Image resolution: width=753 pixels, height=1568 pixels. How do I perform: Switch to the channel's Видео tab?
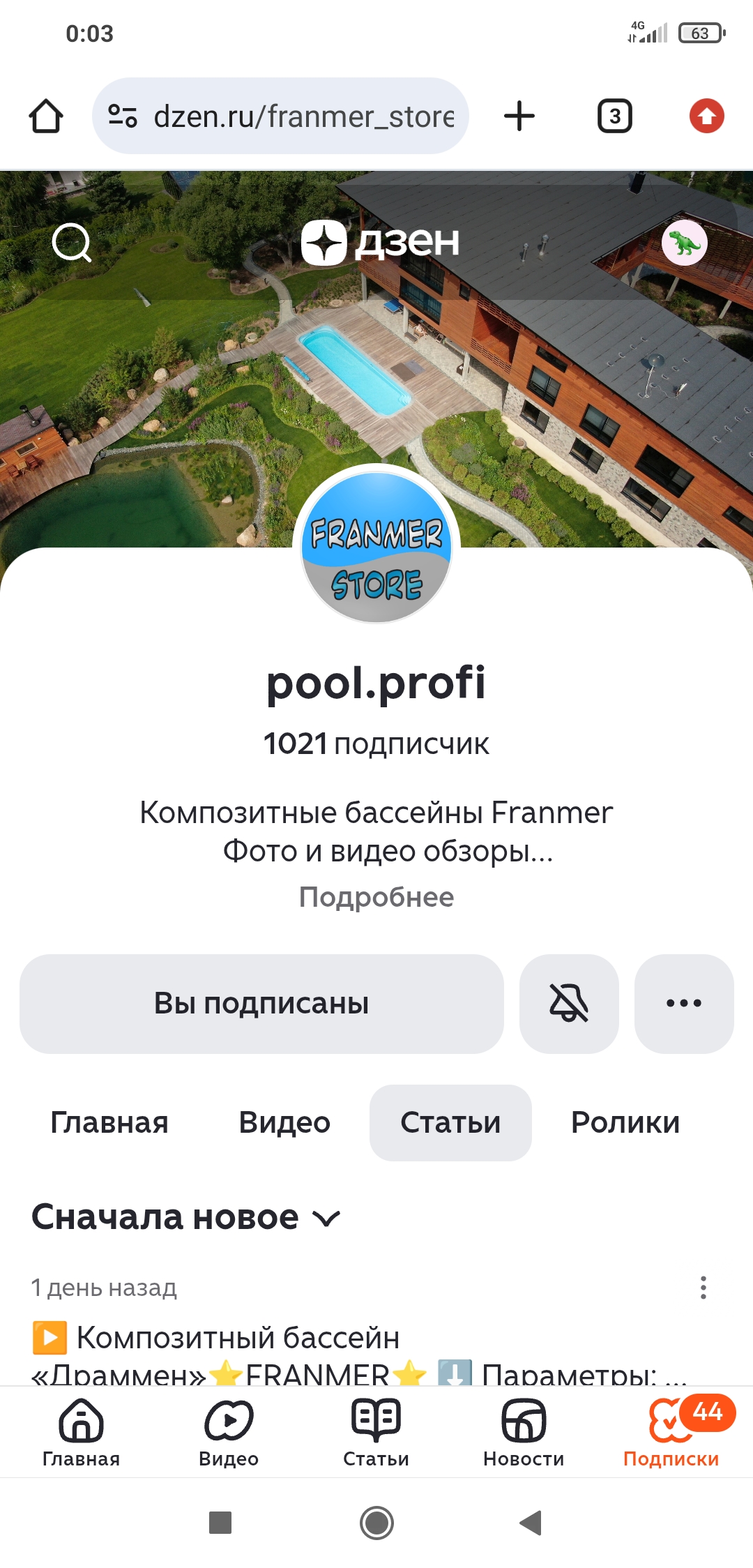[x=284, y=1122]
